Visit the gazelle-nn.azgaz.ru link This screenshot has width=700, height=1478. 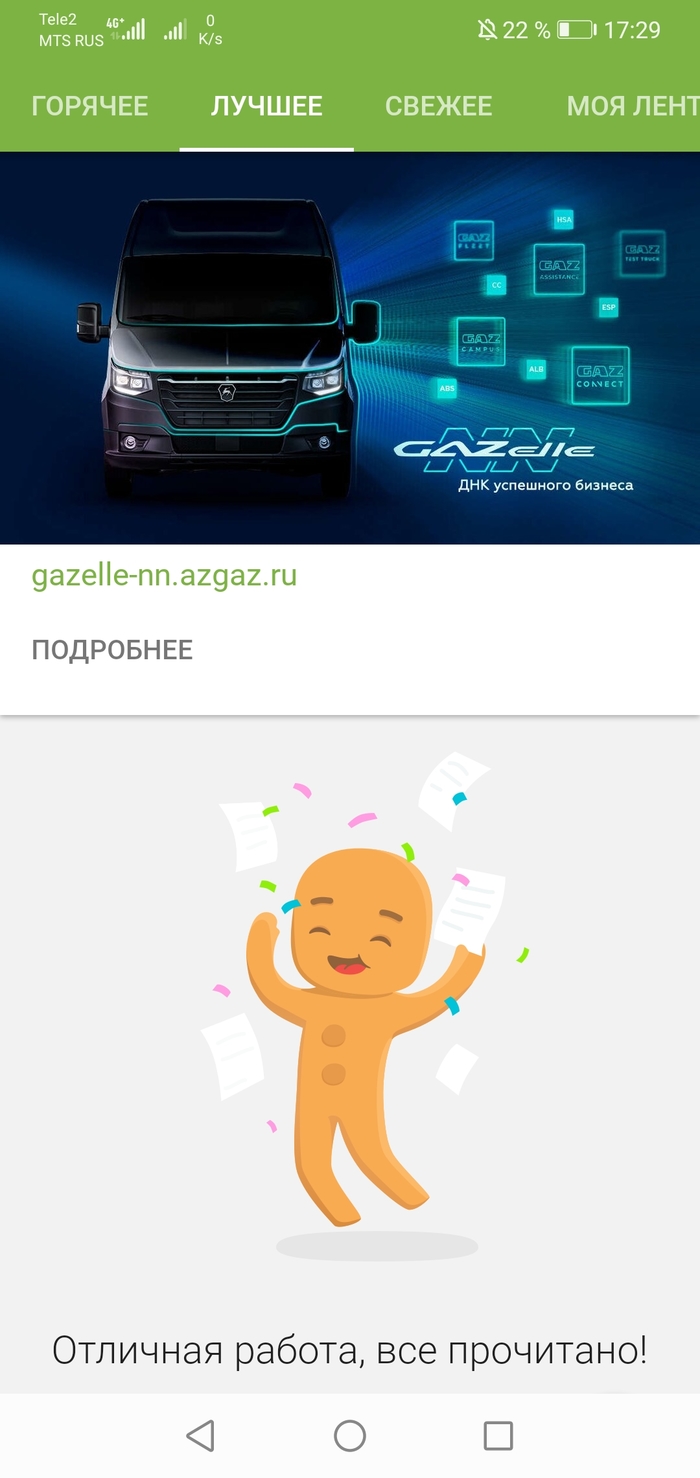click(x=164, y=576)
